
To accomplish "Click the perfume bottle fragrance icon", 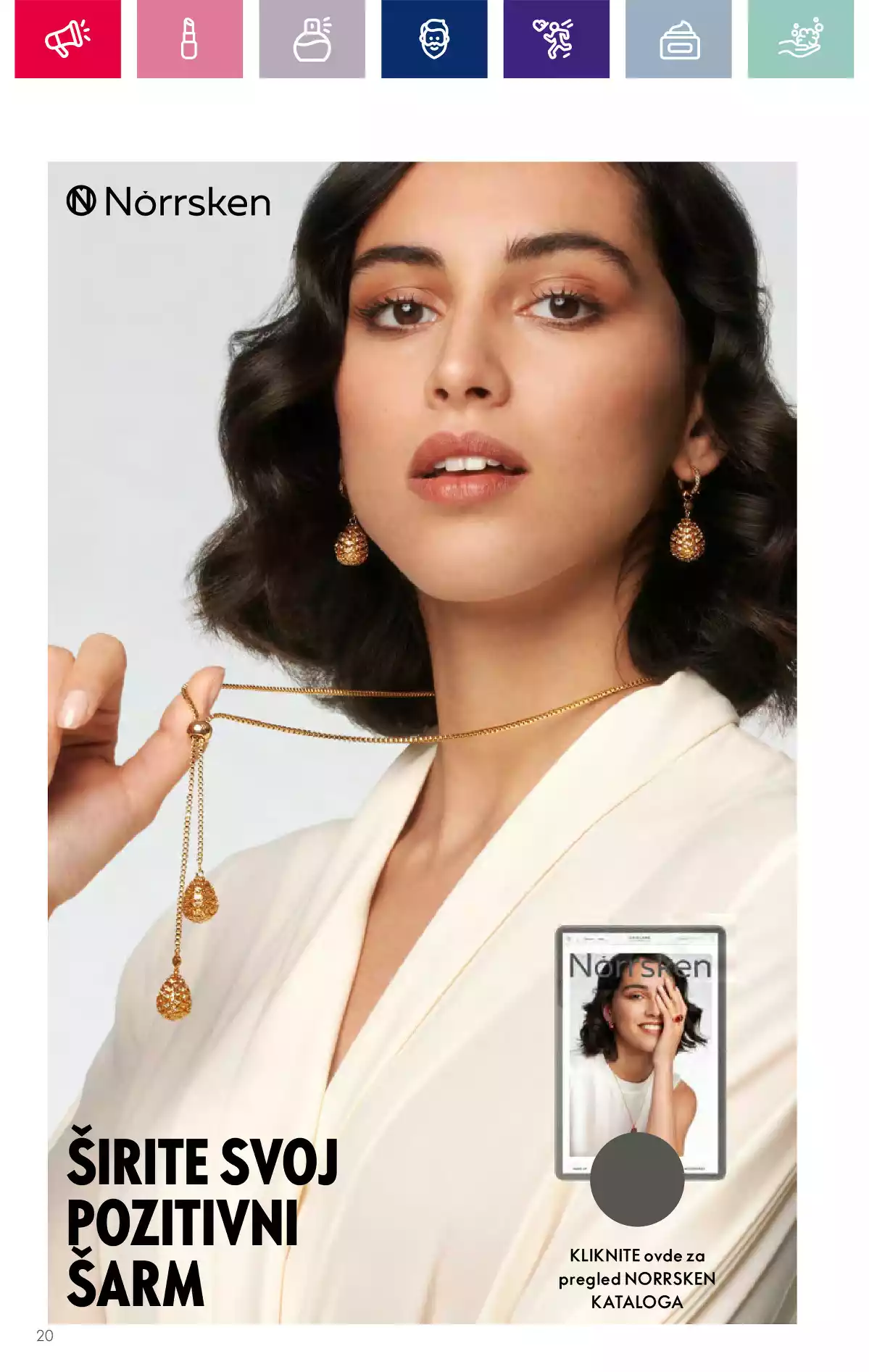I will tap(312, 40).
